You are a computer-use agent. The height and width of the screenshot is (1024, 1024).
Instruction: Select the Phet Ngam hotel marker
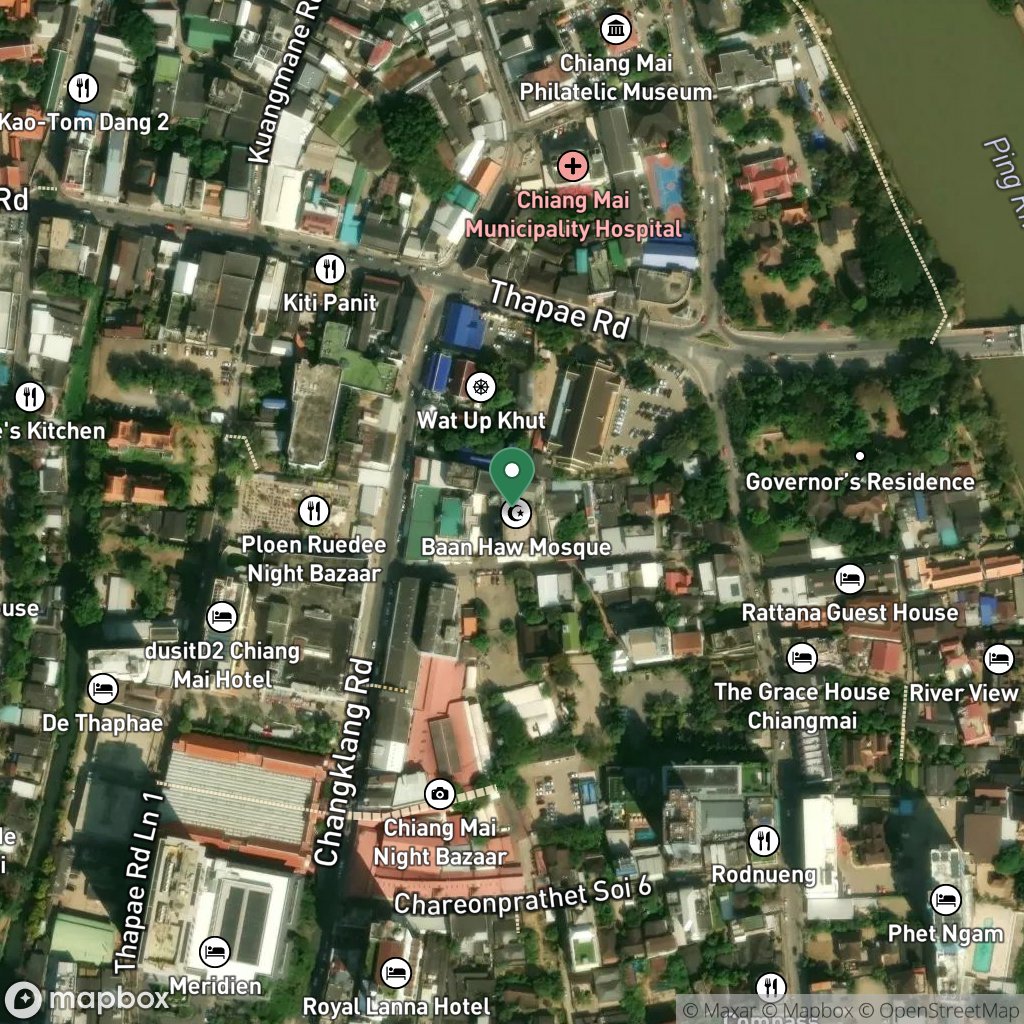tap(946, 900)
